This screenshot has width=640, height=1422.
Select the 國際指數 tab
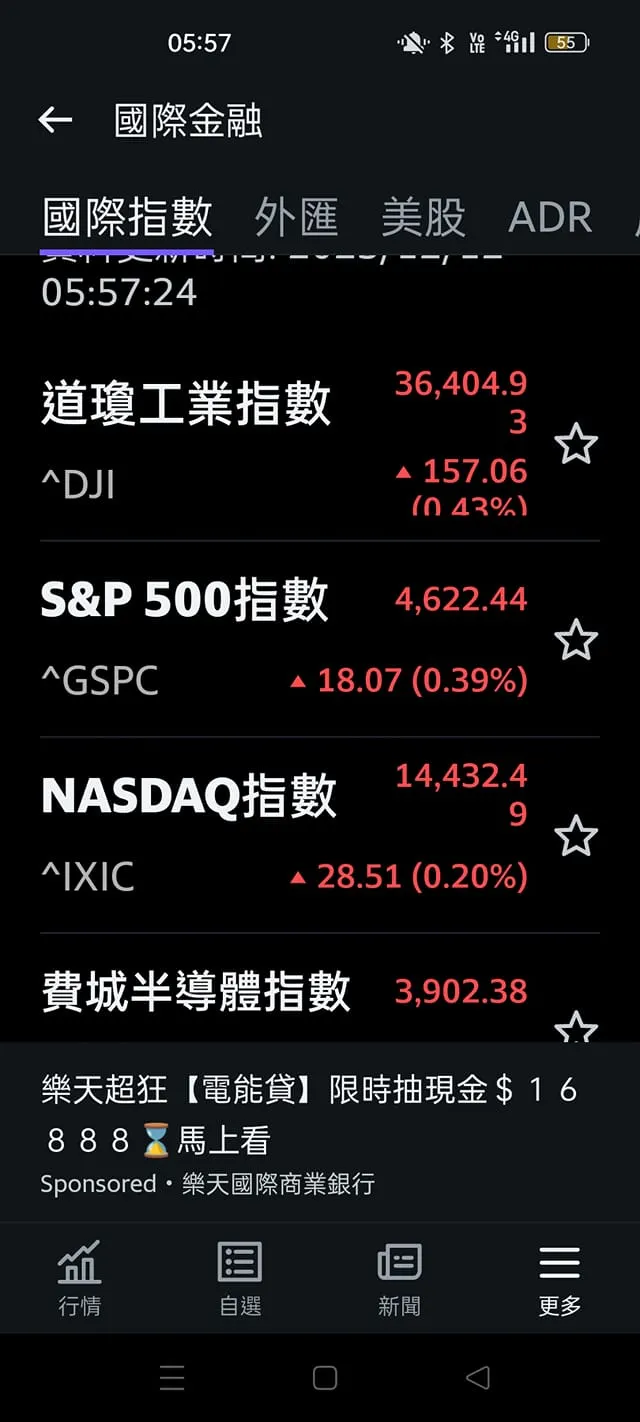(127, 217)
